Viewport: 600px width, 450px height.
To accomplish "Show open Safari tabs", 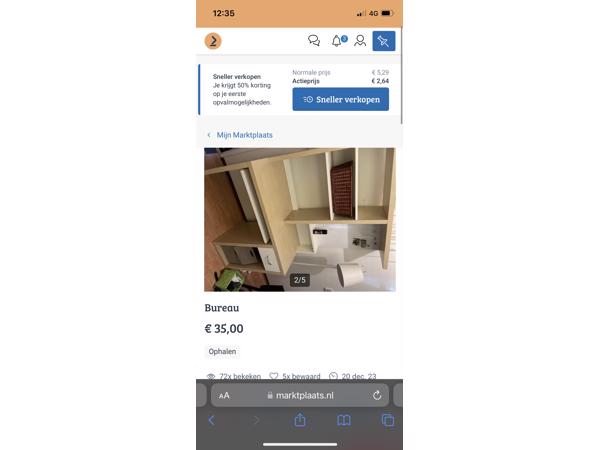I will coord(388,421).
